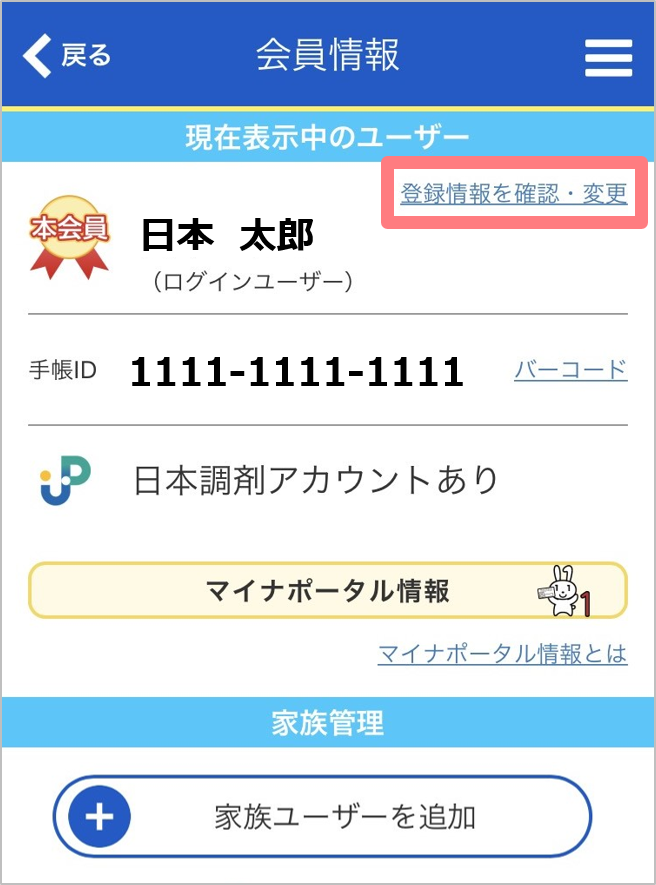Tap マイナポータル情報とは link
The width and height of the screenshot is (656, 885).
502,654
